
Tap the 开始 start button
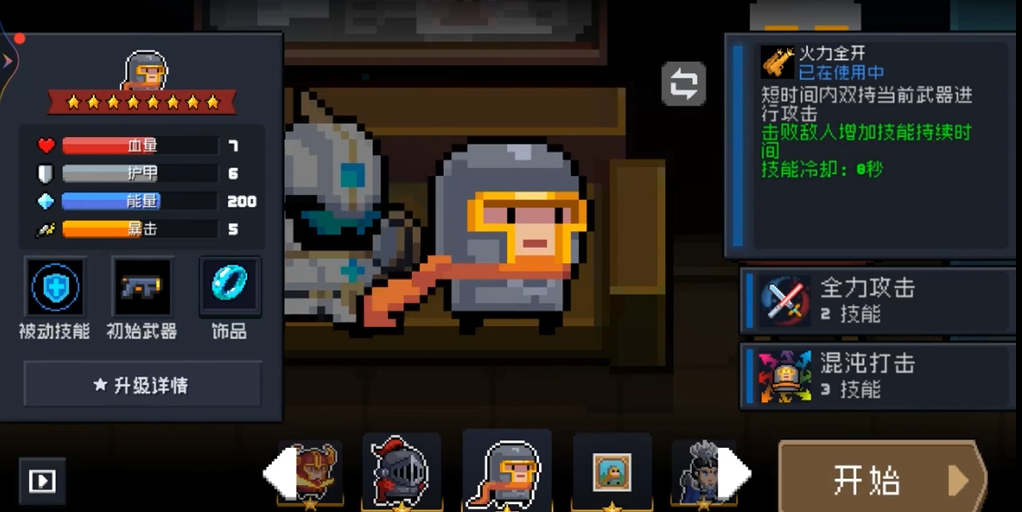[880, 480]
